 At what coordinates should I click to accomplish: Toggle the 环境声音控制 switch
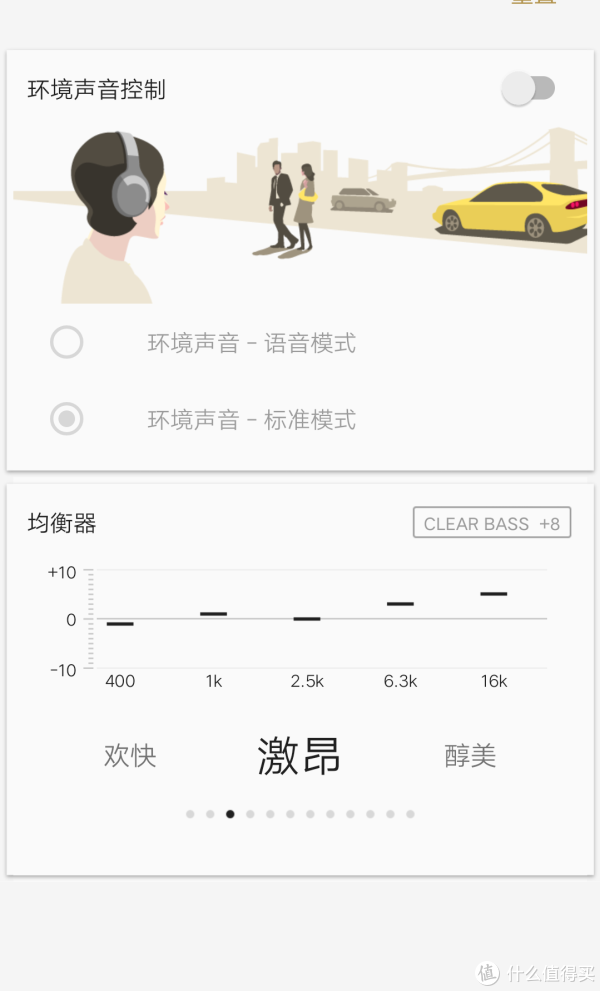pos(528,88)
